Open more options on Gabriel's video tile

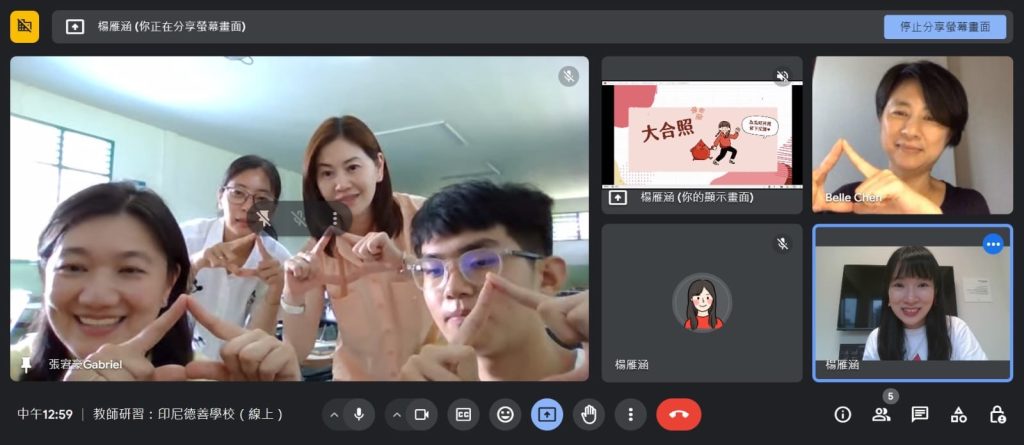[335, 218]
